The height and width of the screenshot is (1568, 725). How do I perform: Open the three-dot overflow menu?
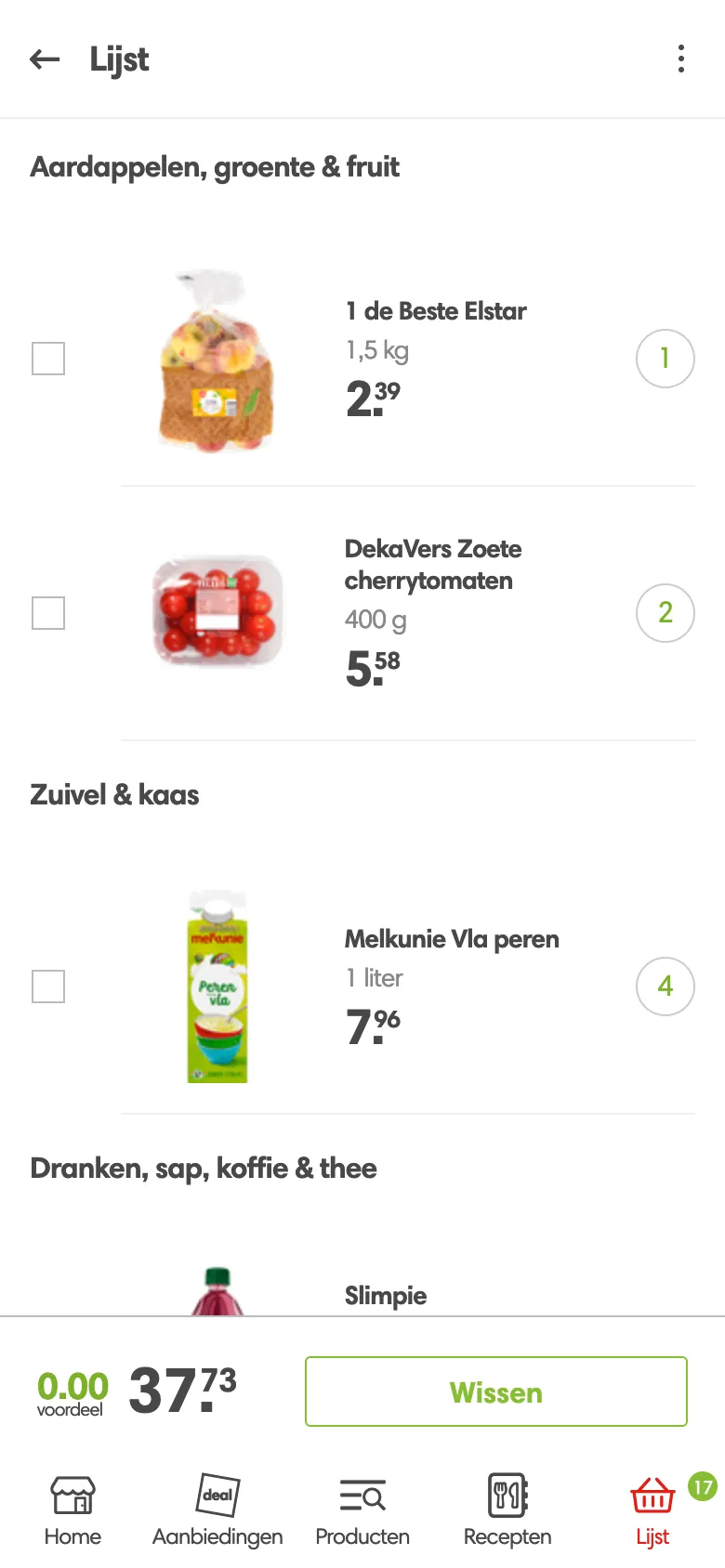pos(681,59)
